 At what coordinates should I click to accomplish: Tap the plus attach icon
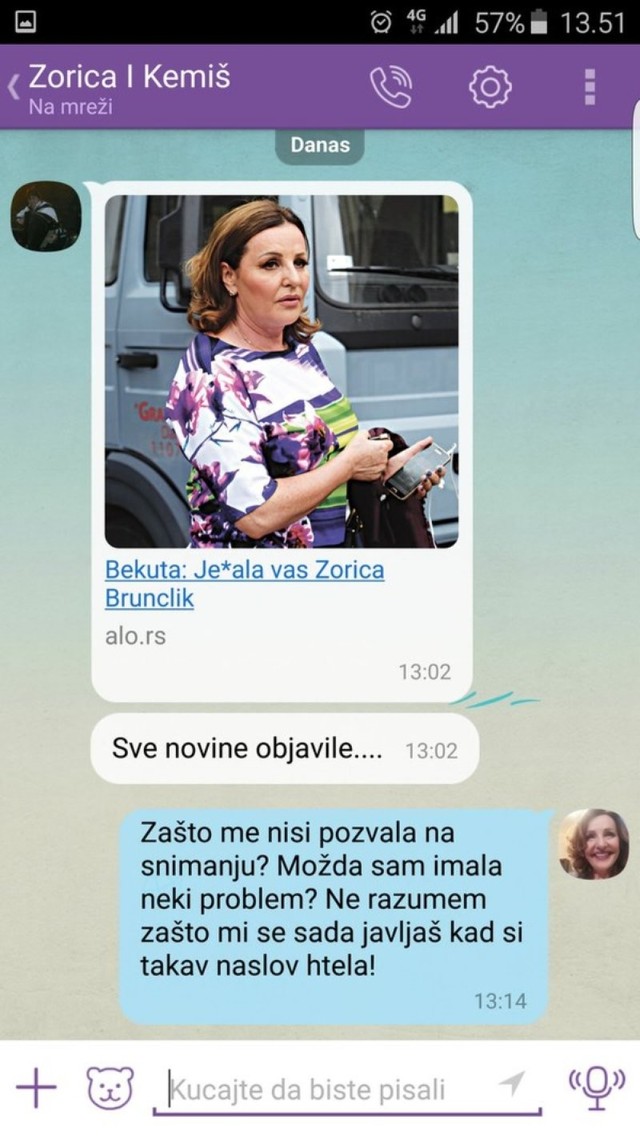[x=36, y=1087]
